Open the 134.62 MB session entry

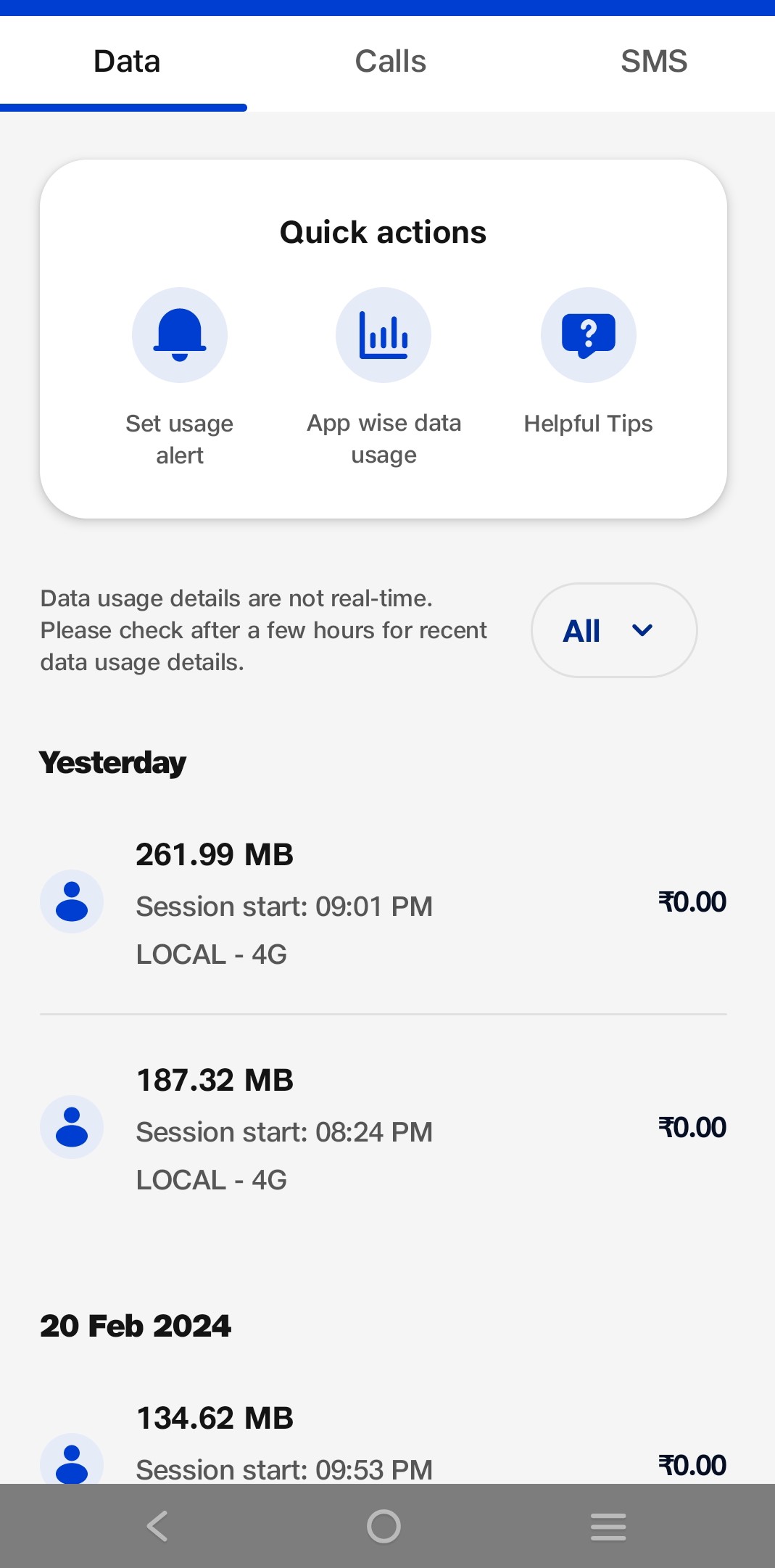(383, 1443)
